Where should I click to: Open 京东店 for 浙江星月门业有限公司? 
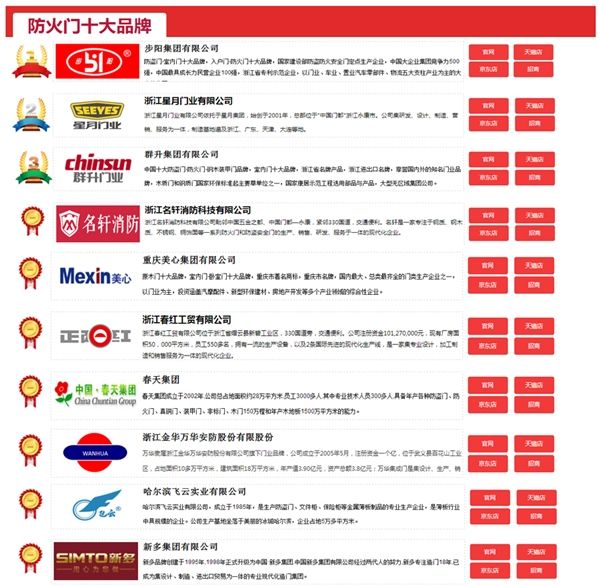489,124
